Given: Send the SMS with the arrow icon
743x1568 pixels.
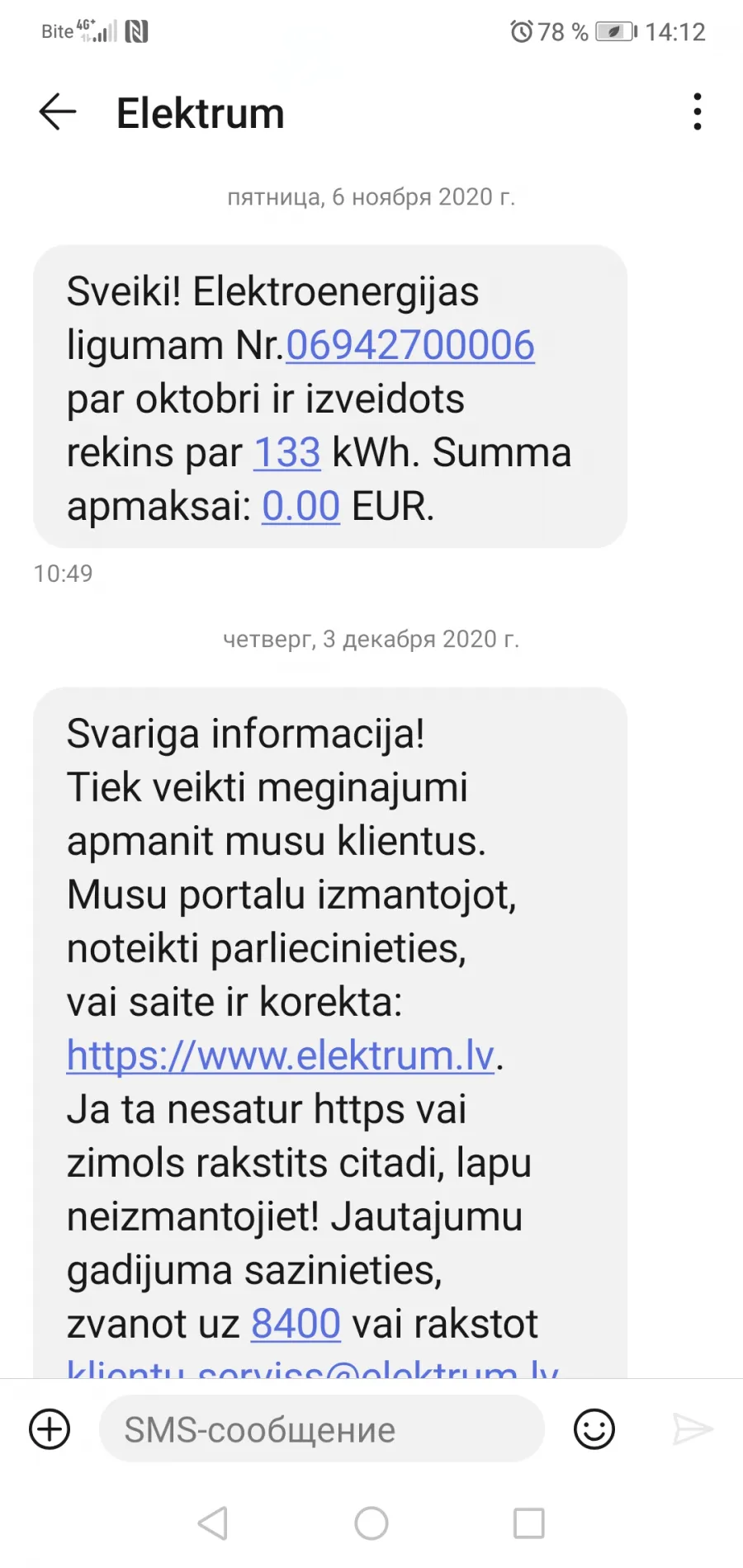Looking at the screenshot, I should 693,1429.
